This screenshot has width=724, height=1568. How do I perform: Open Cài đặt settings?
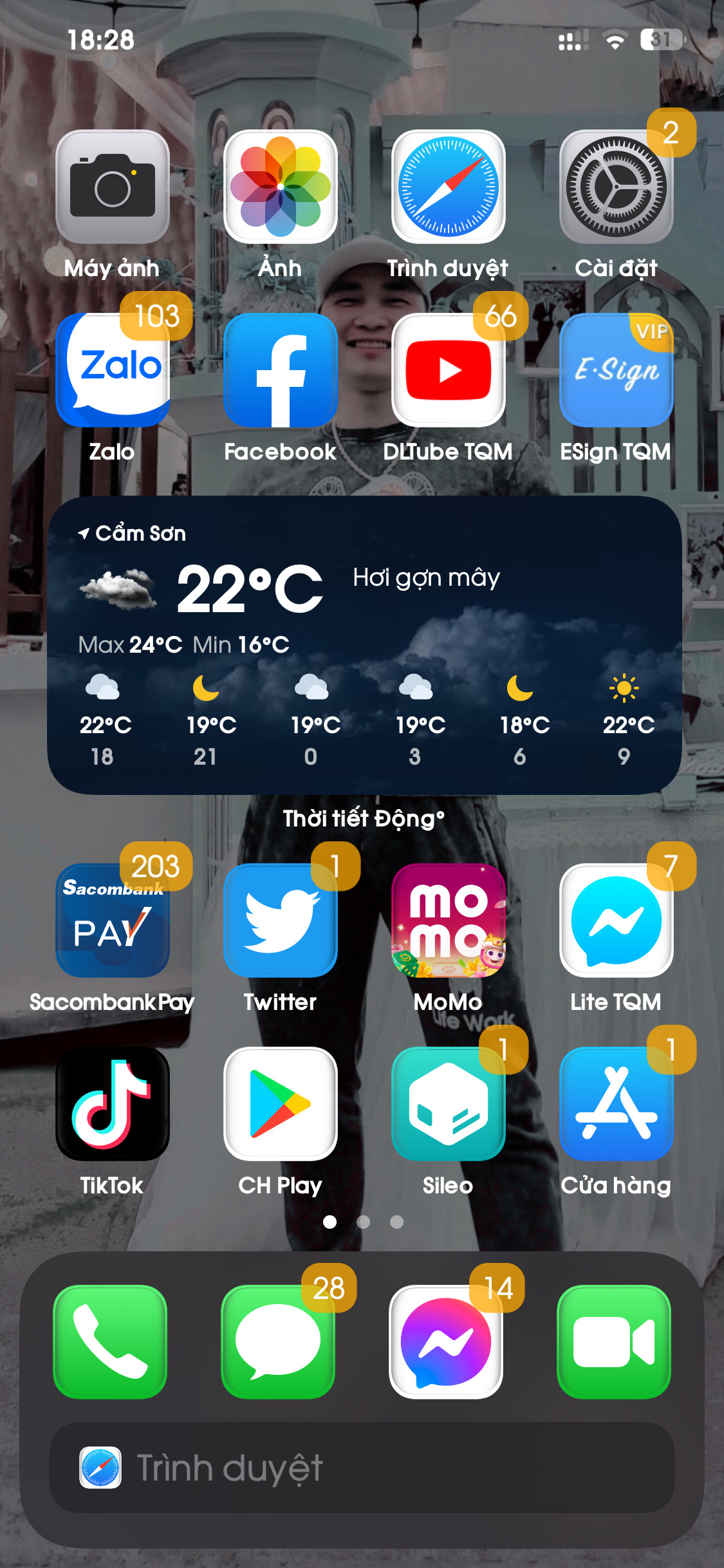click(x=616, y=187)
